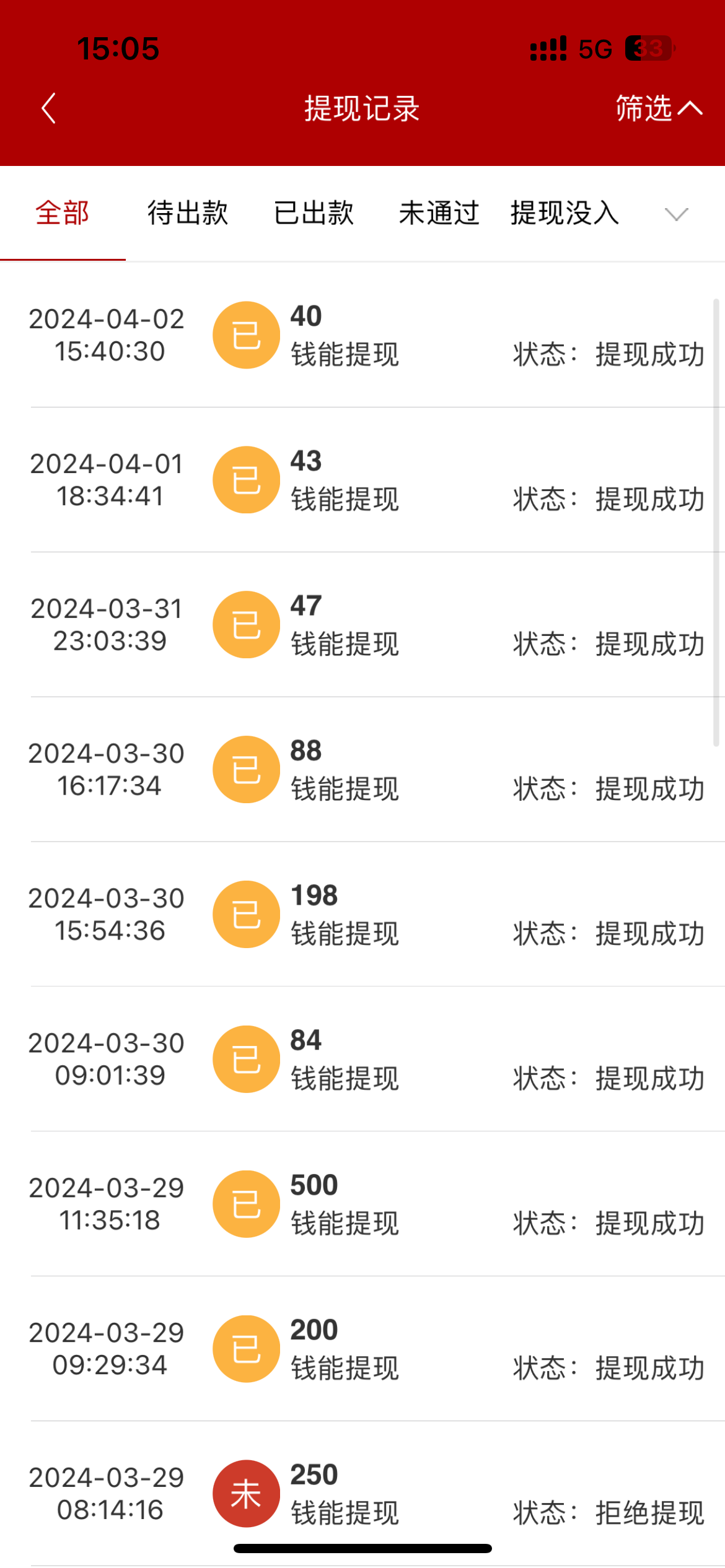
Task: Switch to the 全部 tab
Action: (x=63, y=213)
